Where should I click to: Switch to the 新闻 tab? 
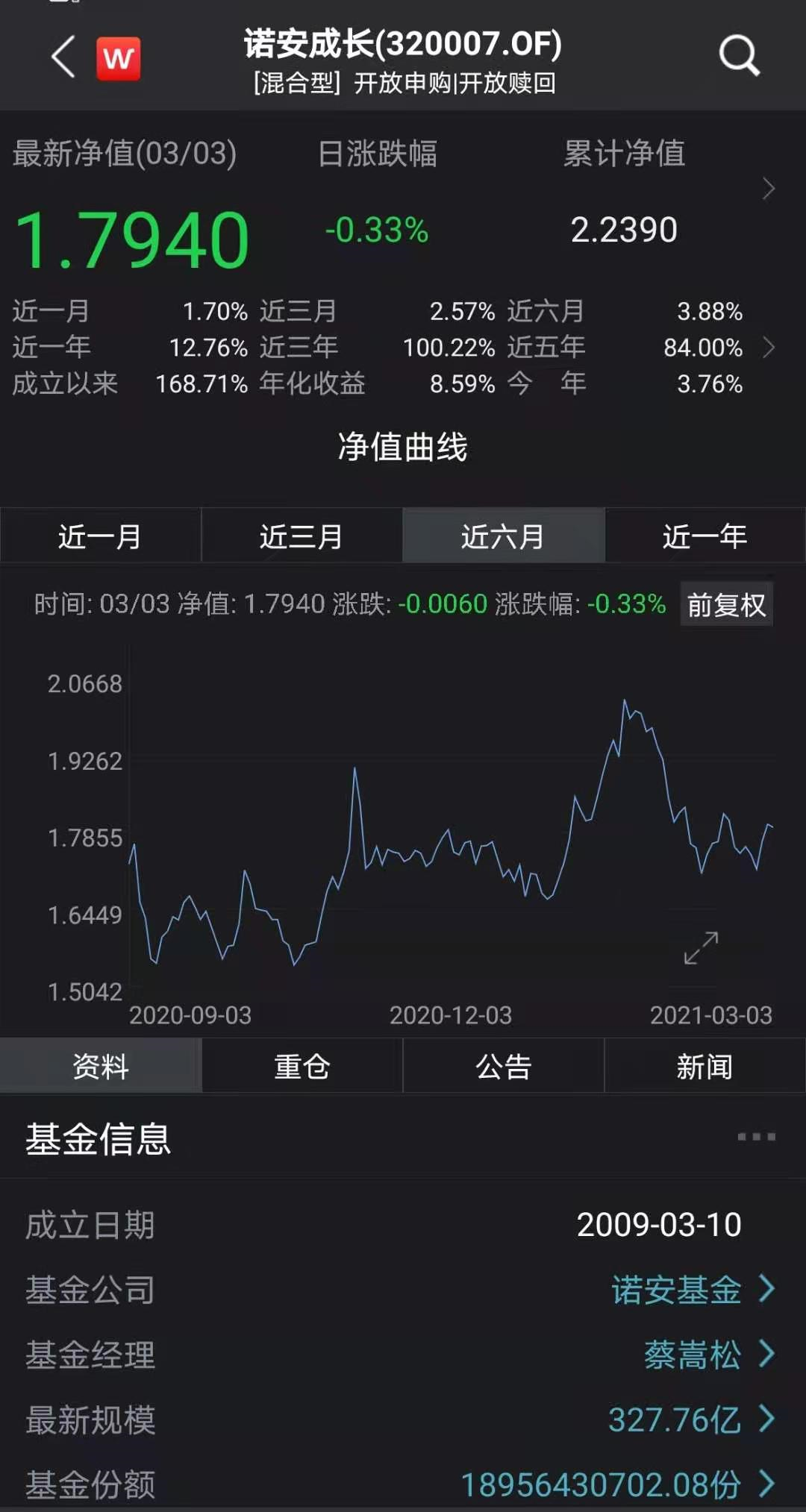(x=705, y=1066)
